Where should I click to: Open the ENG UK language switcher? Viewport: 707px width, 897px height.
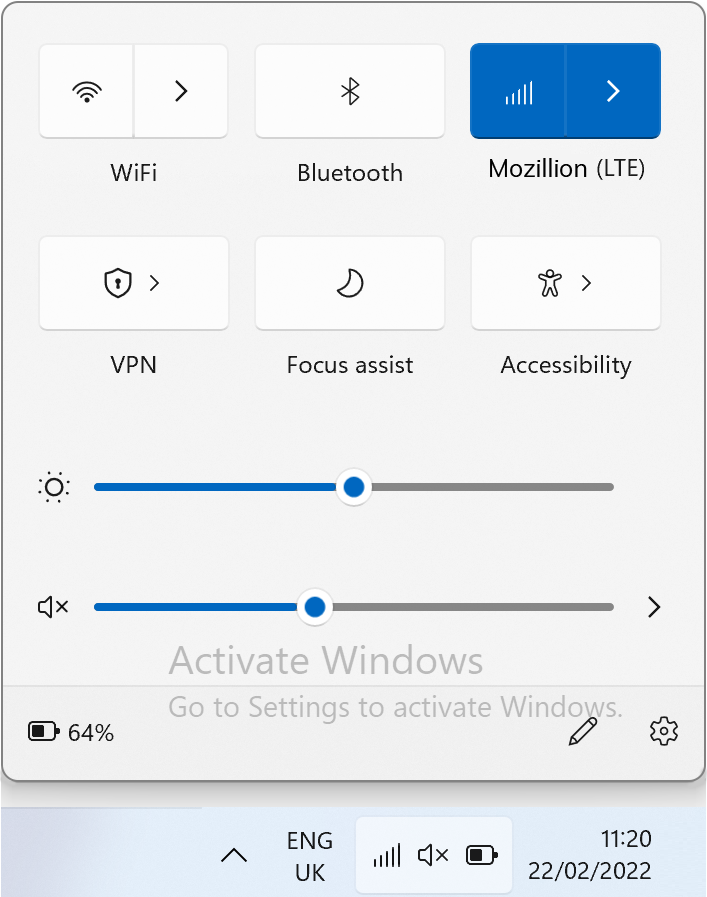(310, 856)
